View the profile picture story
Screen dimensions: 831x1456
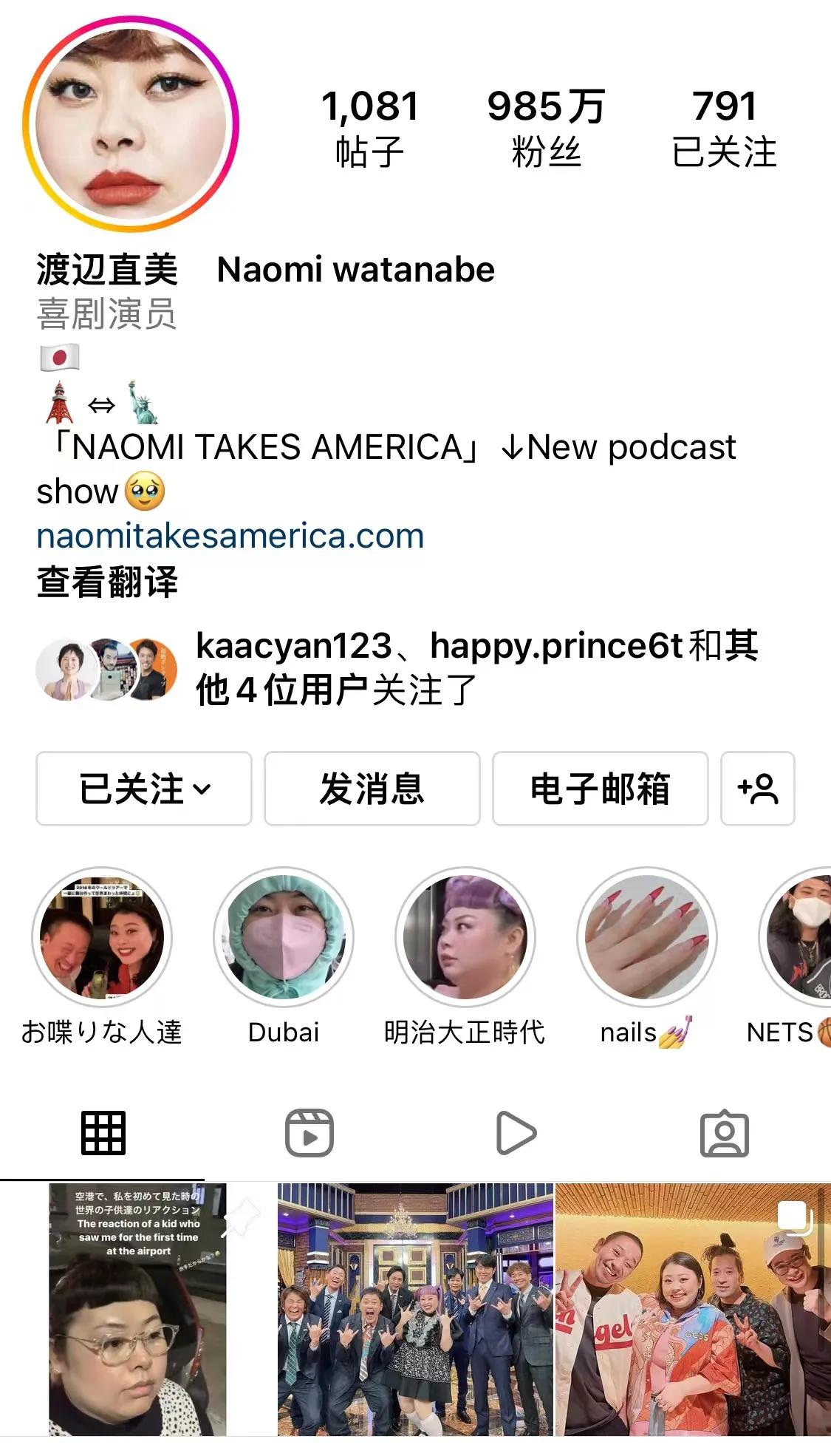[x=131, y=124]
